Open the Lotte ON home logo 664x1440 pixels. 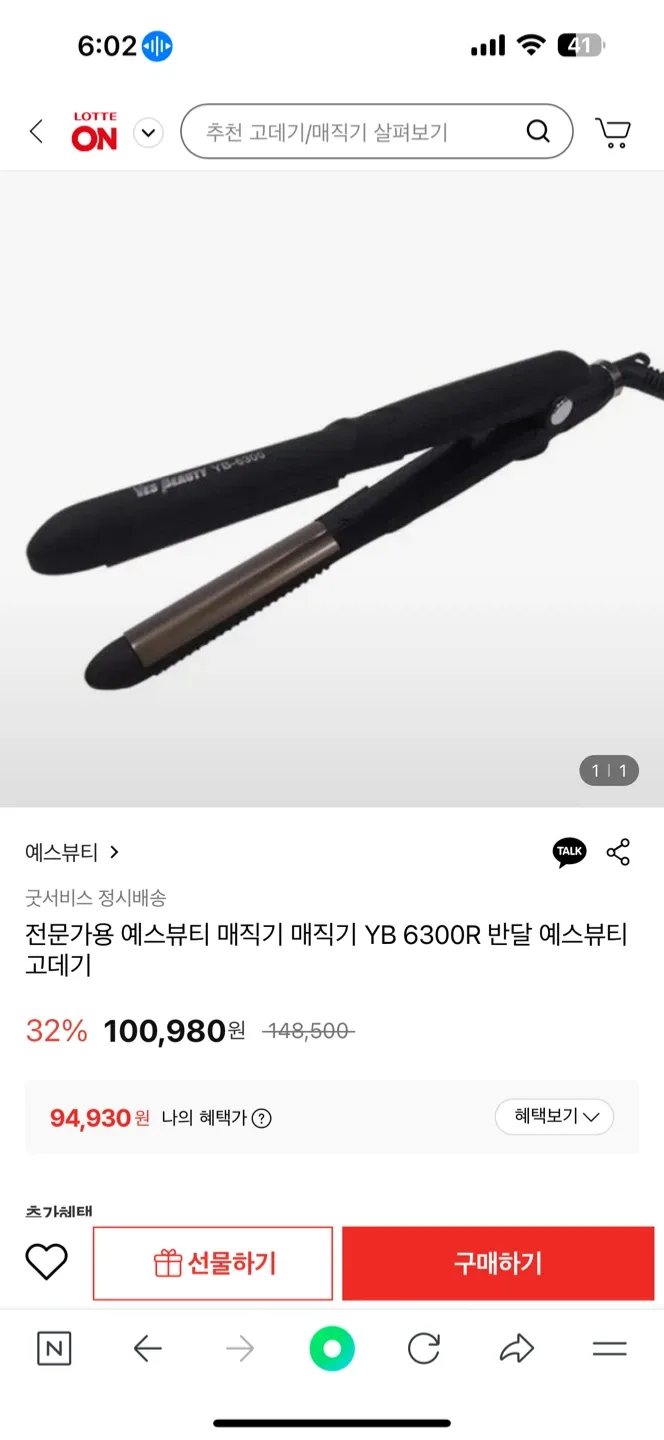pyautogui.click(x=94, y=132)
